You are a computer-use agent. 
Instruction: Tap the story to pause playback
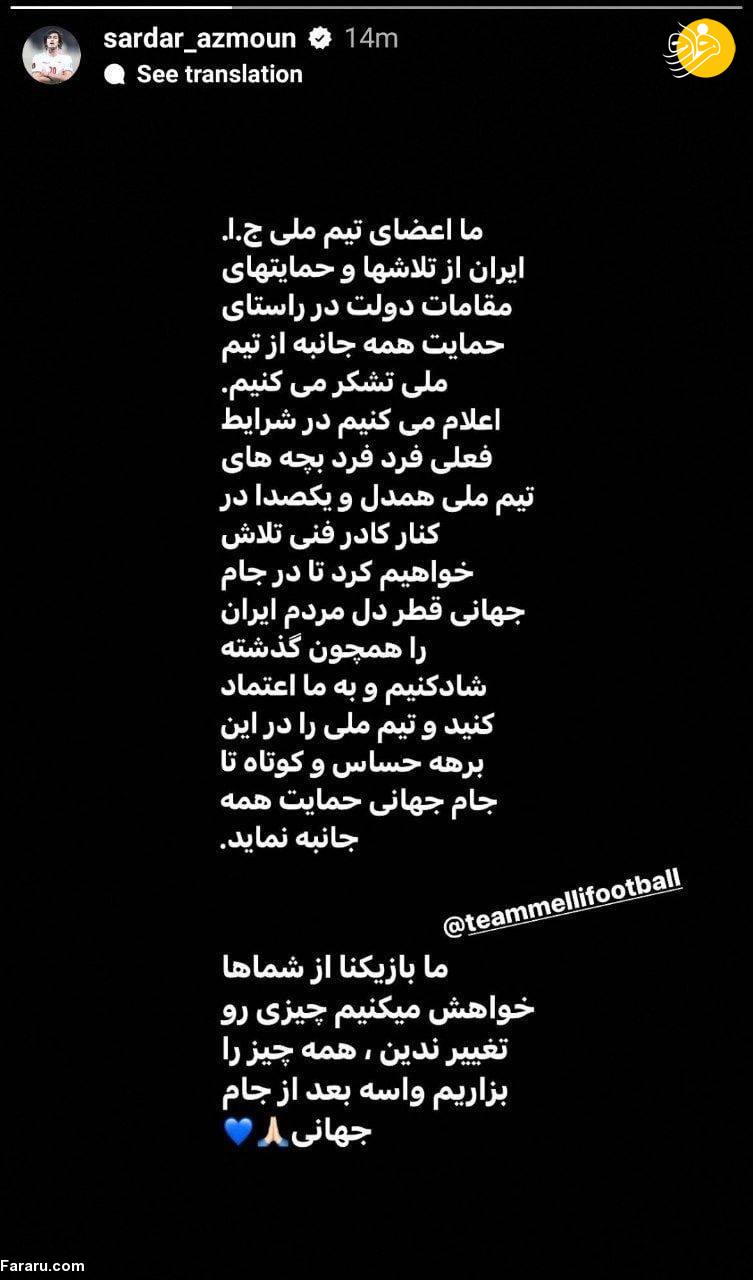(376, 640)
